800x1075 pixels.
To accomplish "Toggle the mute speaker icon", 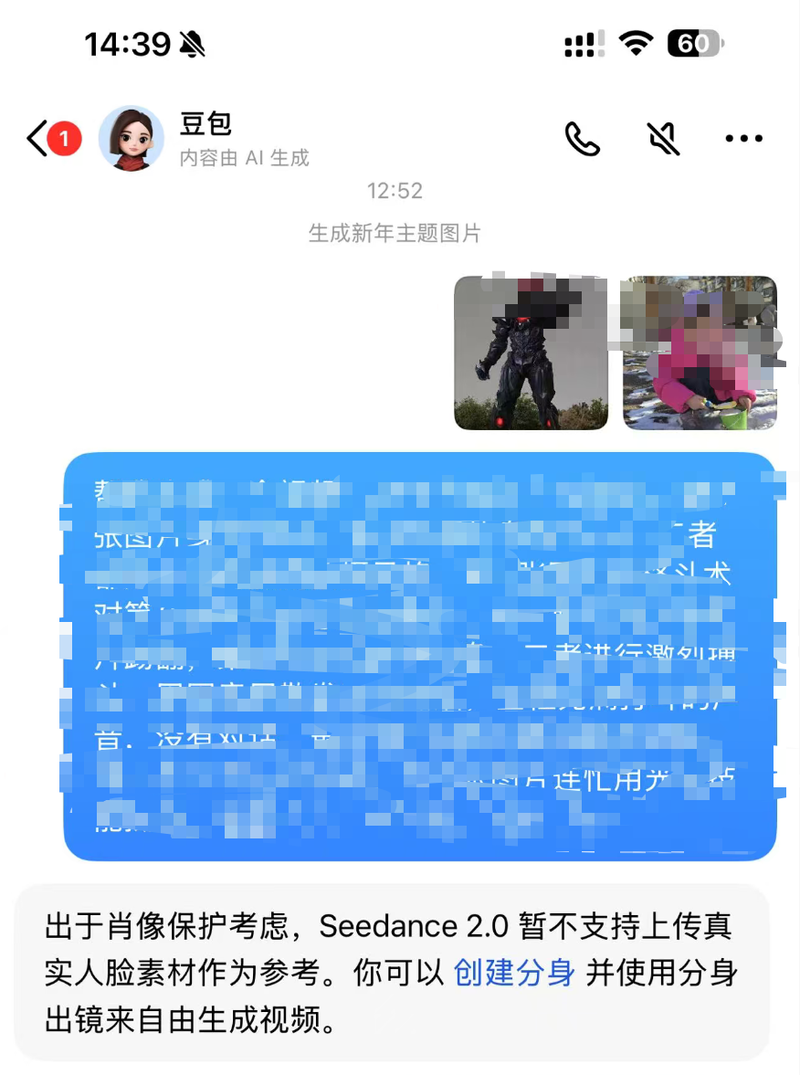I will point(663,139).
